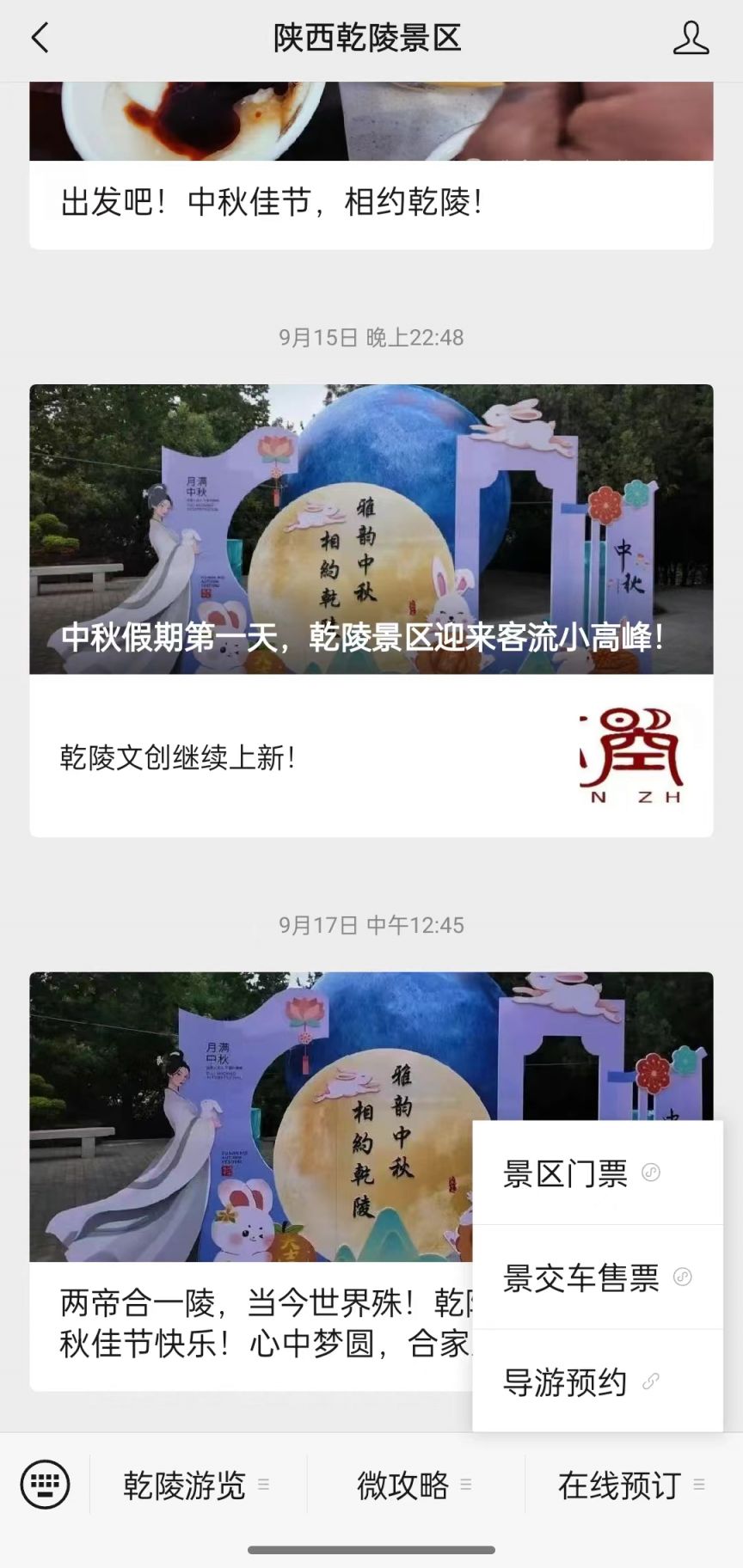
Task: Switch to keyboard input mode
Action: (45, 1484)
